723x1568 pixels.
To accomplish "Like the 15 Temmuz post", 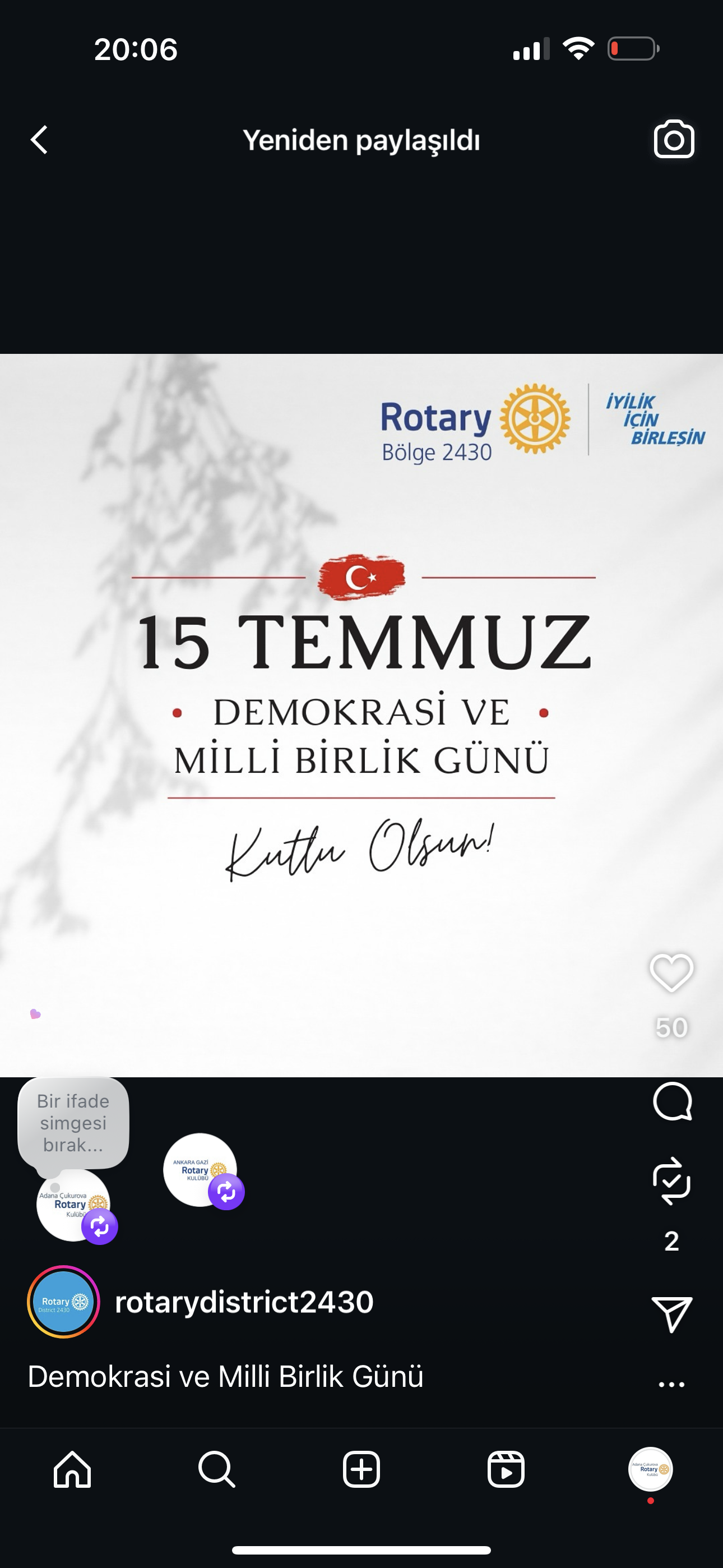I will pyautogui.click(x=671, y=972).
